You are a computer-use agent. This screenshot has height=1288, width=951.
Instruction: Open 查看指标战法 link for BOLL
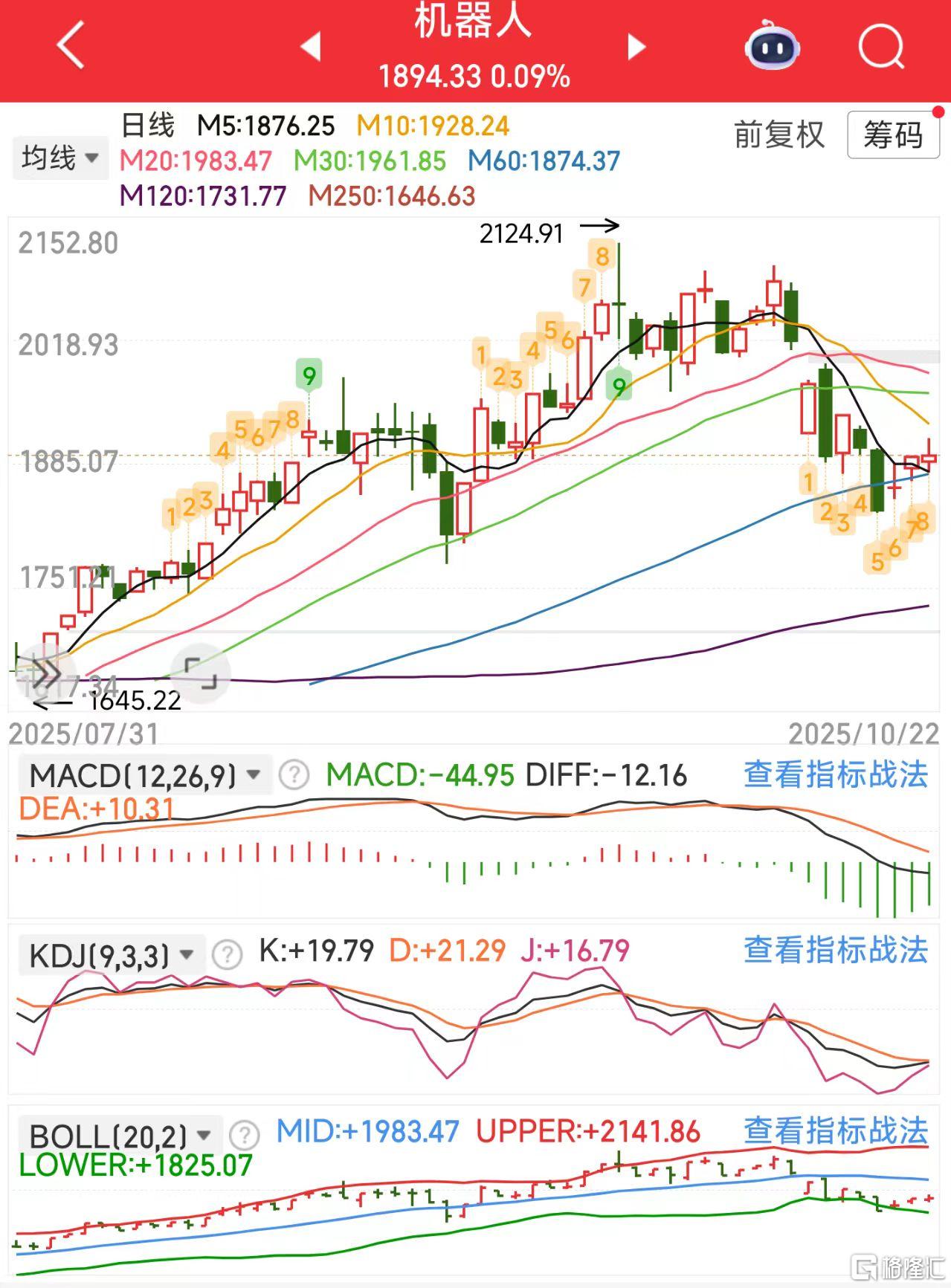836,1132
